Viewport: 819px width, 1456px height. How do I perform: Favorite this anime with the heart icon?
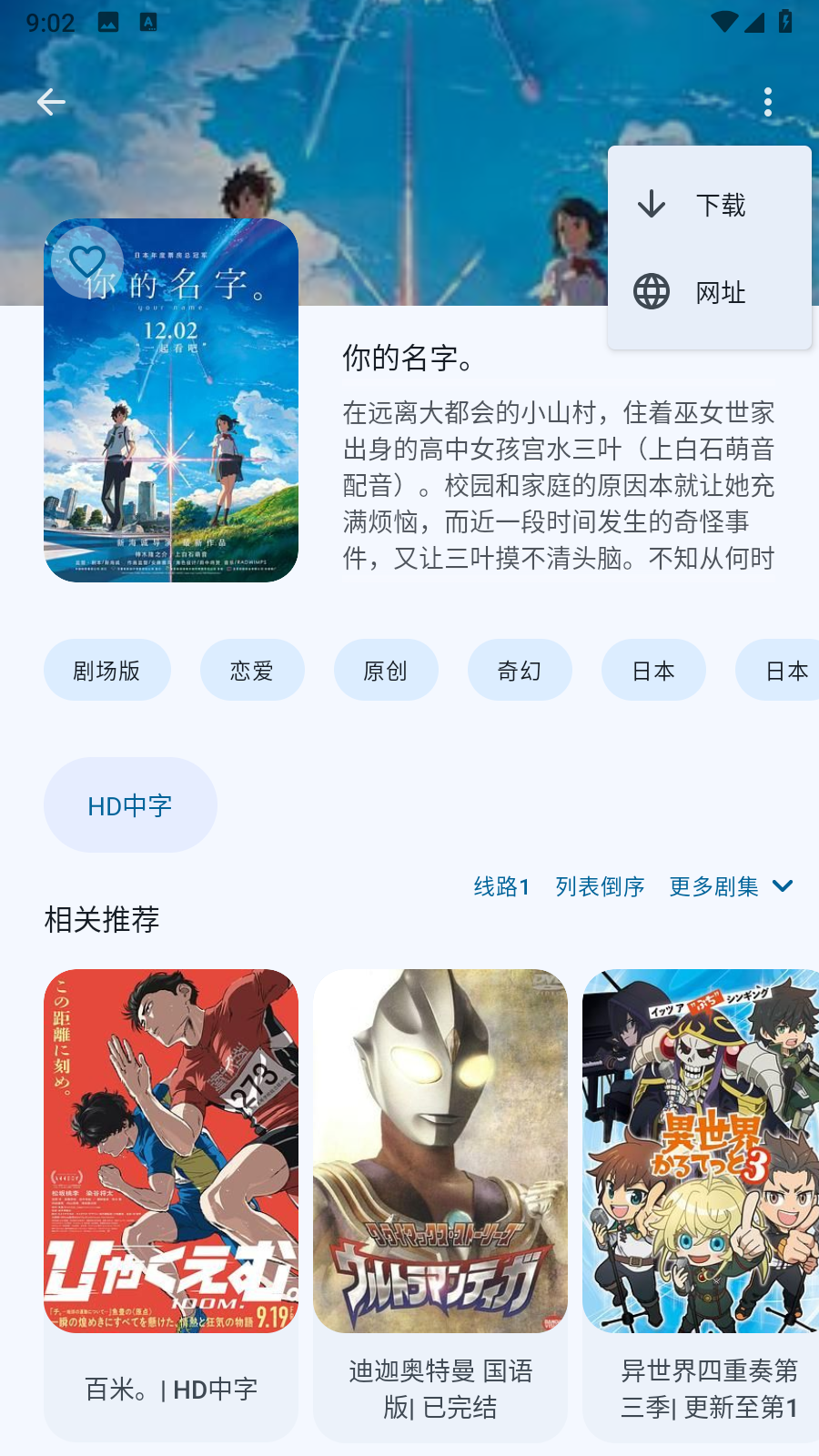tap(86, 261)
